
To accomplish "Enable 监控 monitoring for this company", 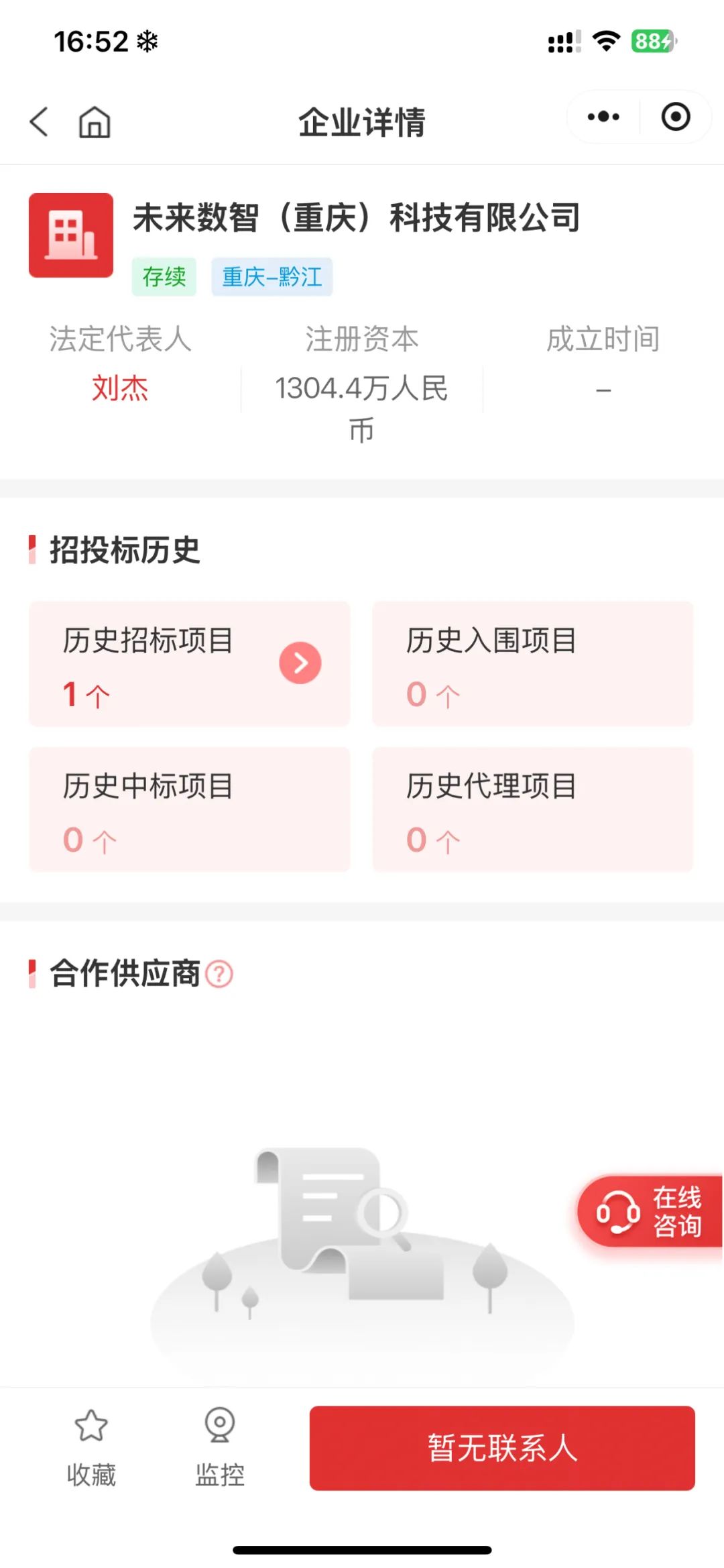I will tap(220, 1447).
